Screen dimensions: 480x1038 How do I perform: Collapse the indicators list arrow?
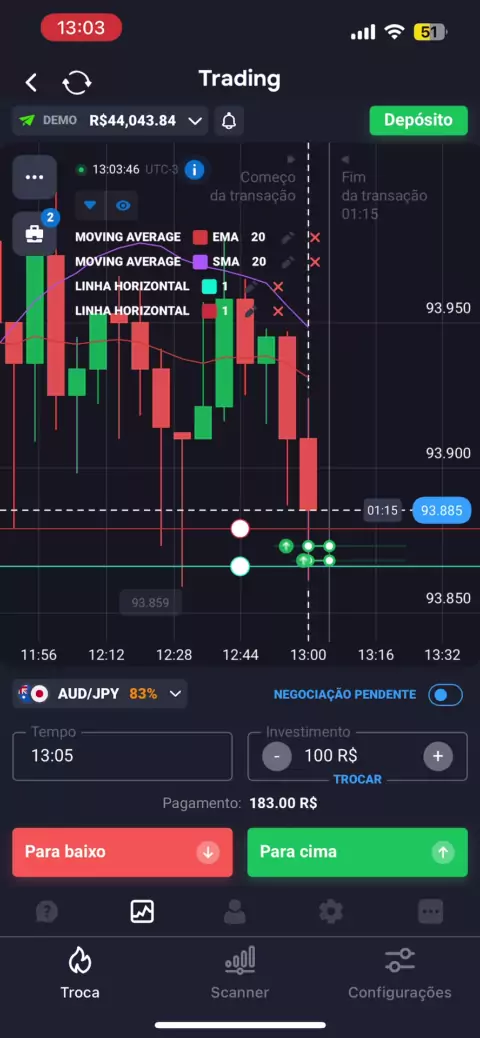pyautogui.click(x=90, y=205)
